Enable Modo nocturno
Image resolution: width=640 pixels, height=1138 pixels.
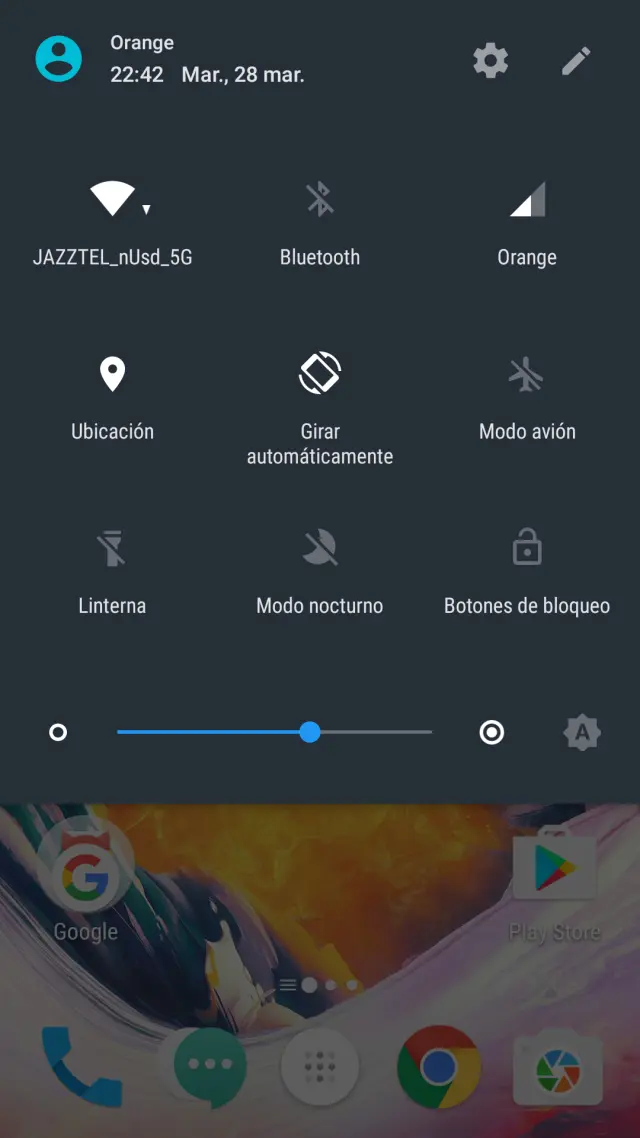coord(320,549)
